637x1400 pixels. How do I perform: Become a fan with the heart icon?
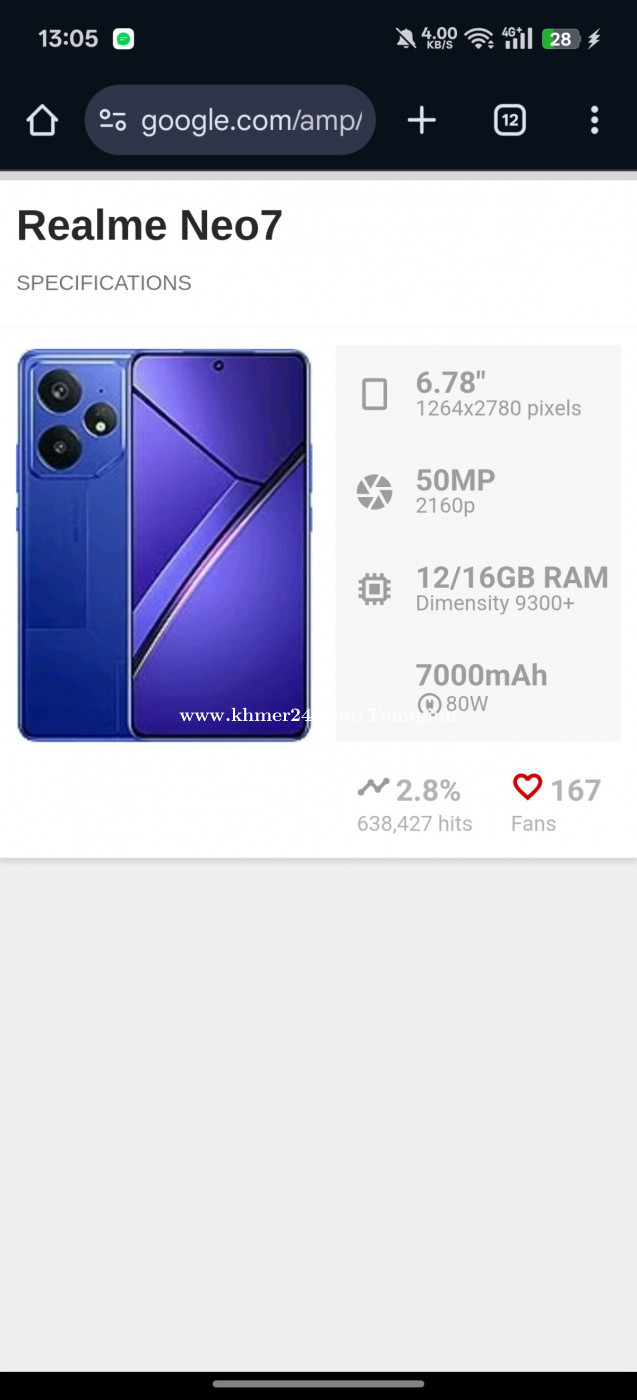coord(527,787)
